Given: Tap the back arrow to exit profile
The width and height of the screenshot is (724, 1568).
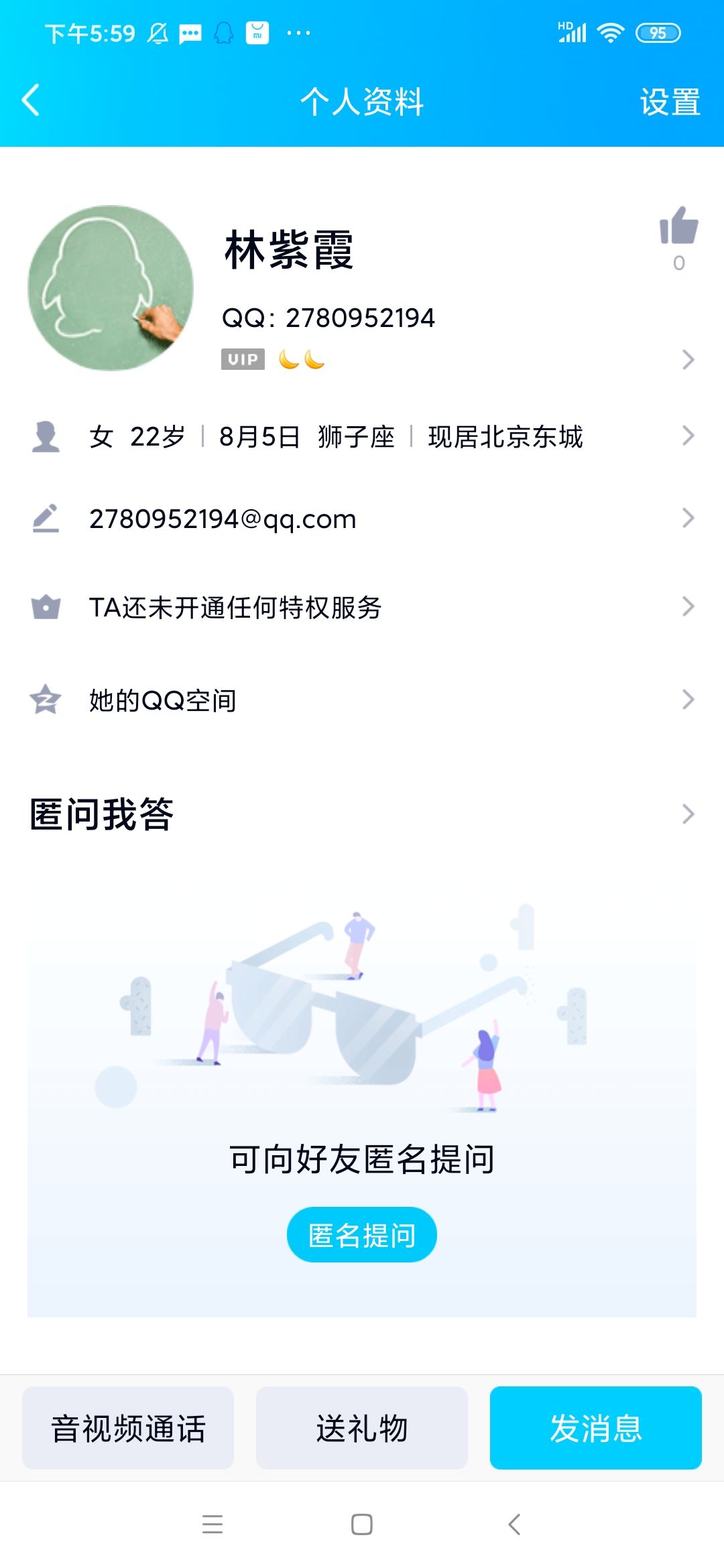Looking at the screenshot, I should [29, 101].
